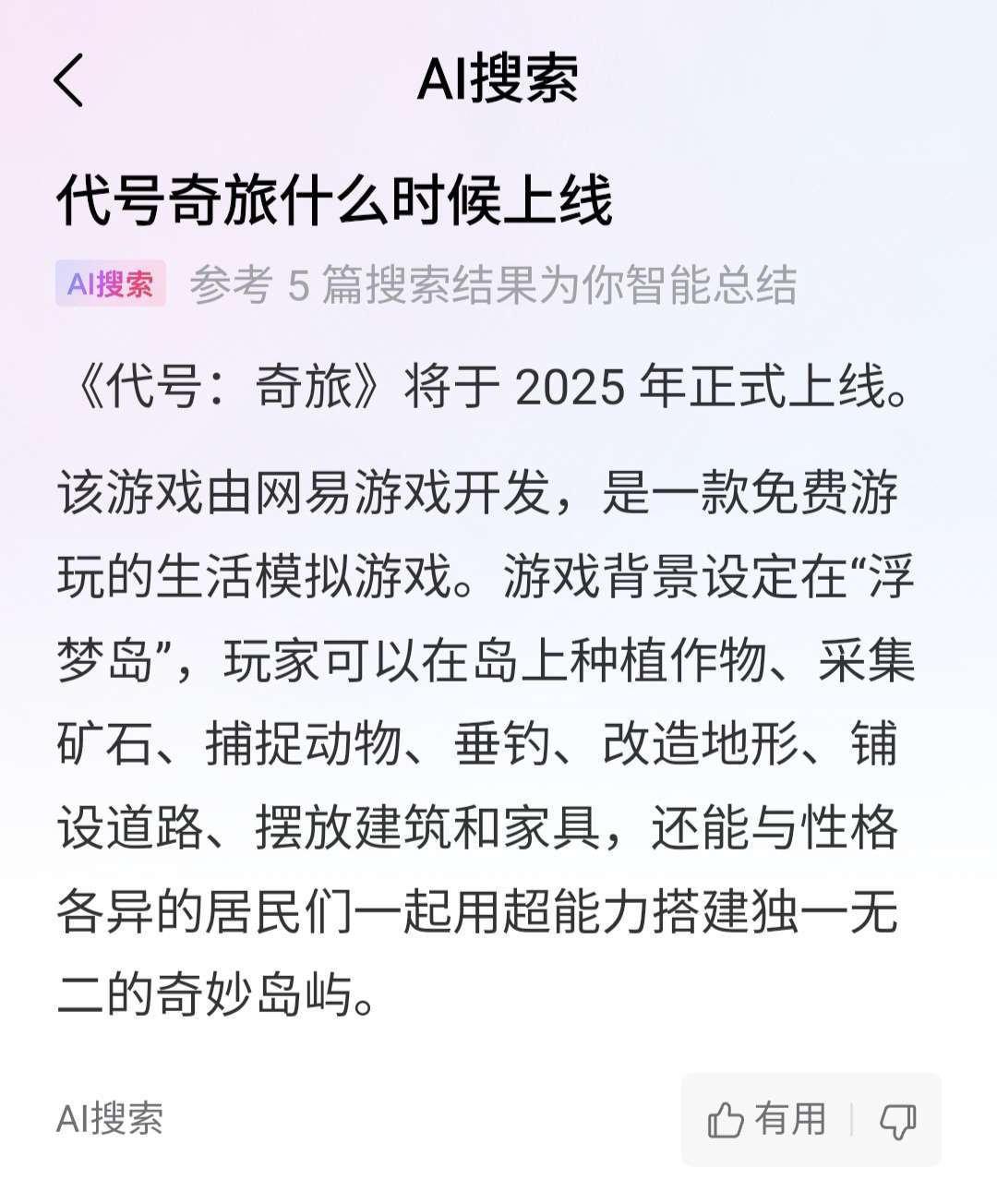Image resolution: width=997 pixels, height=1204 pixels.
Task: Give the AI answer a thumbs down
Action: [x=897, y=1121]
